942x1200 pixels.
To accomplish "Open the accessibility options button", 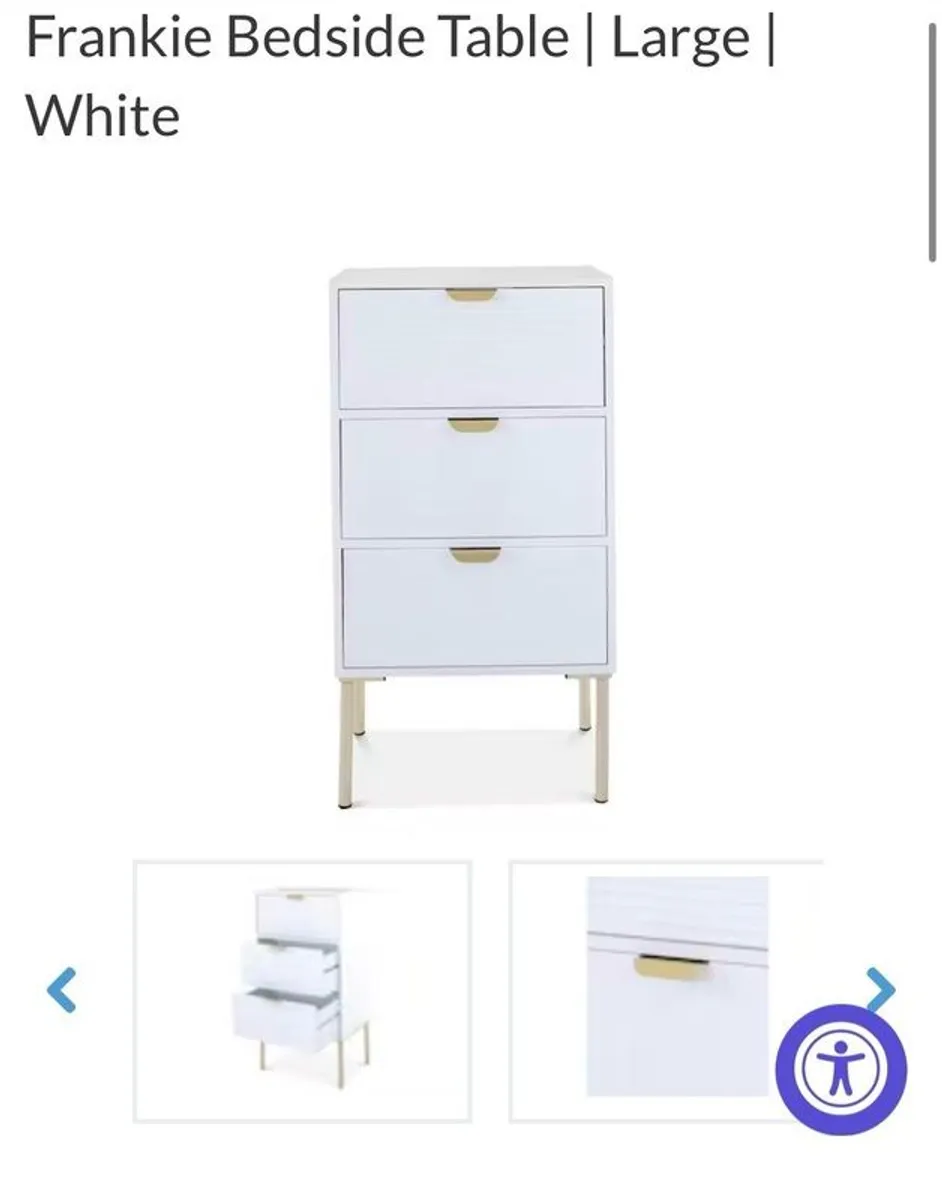I will pos(842,1068).
